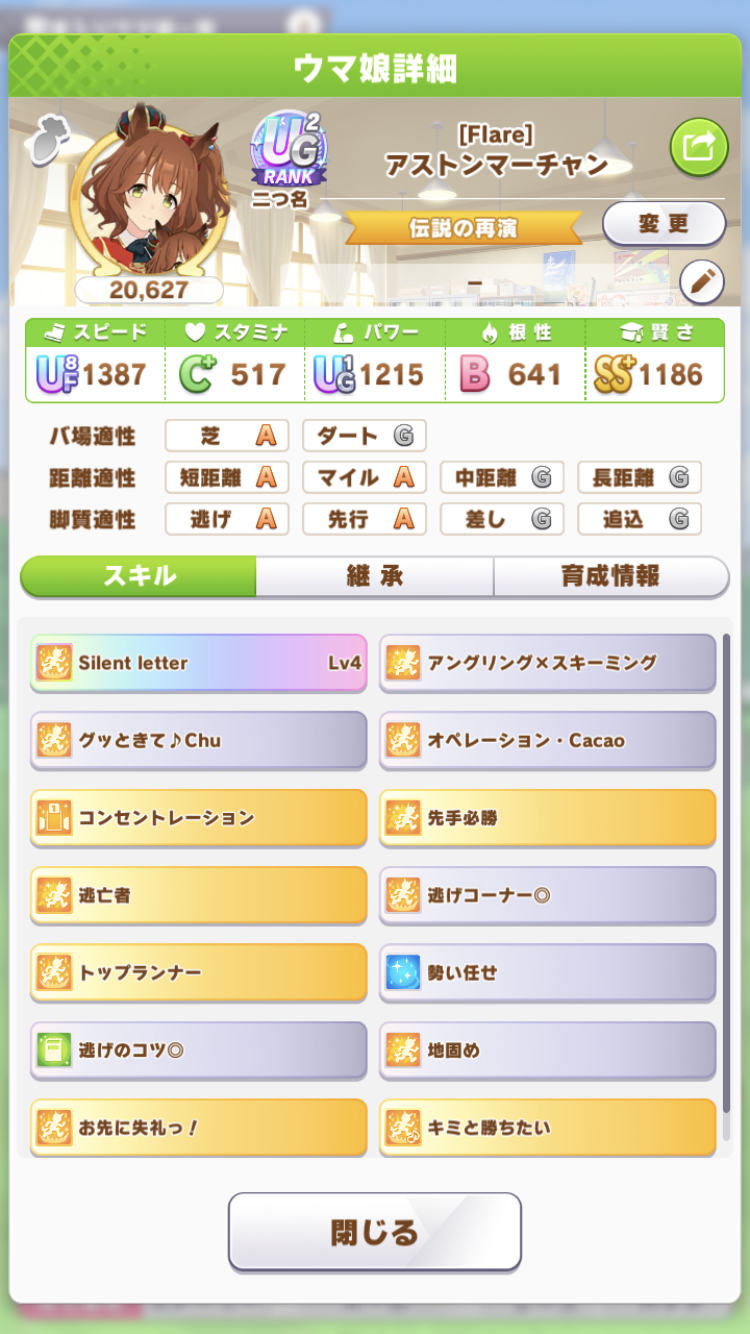
Task: Close the dialog with 閉じる
Action: click(x=374, y=1232)
